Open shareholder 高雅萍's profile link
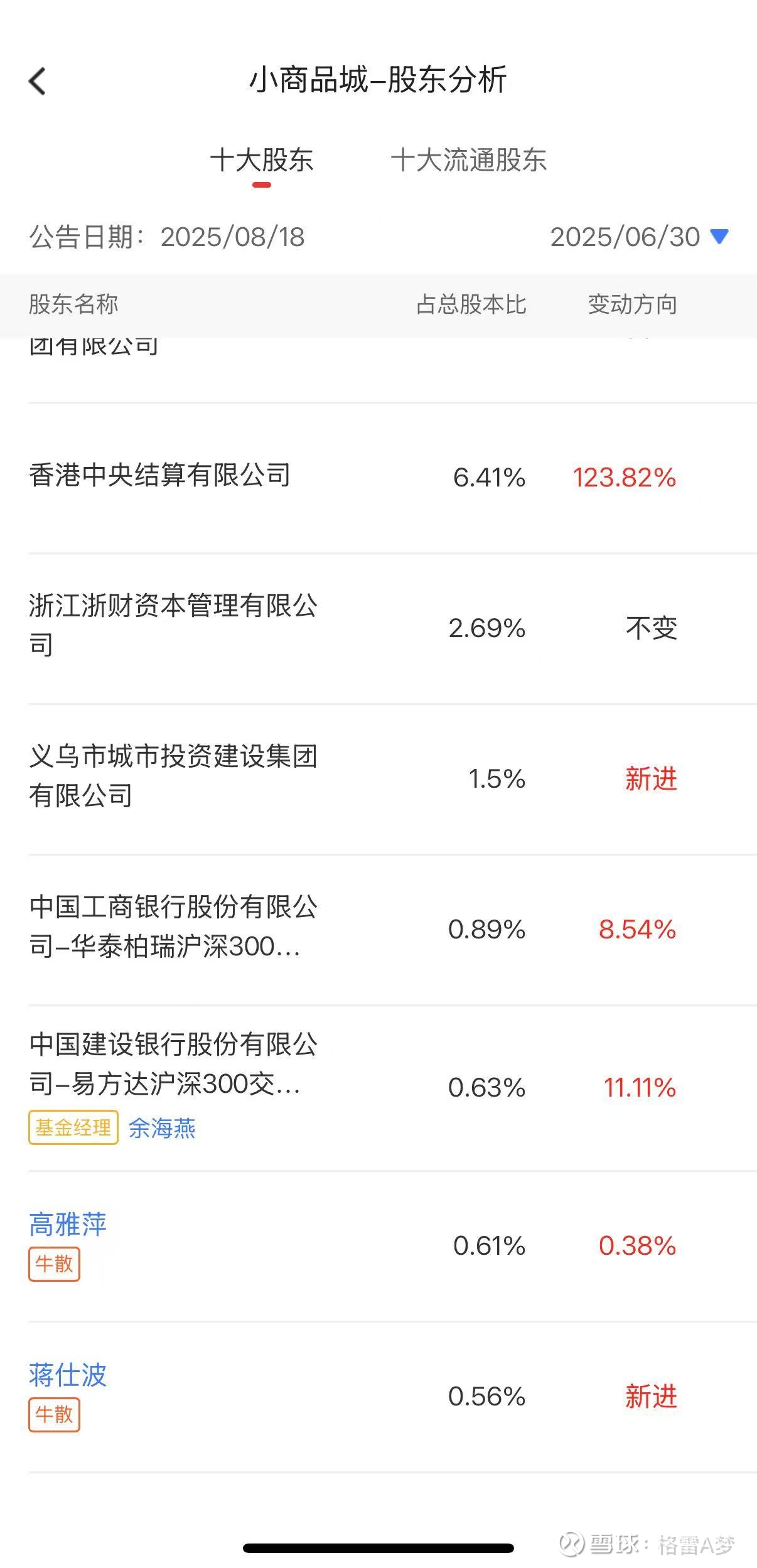The image size is (757, 1568). coord(68,1225)
